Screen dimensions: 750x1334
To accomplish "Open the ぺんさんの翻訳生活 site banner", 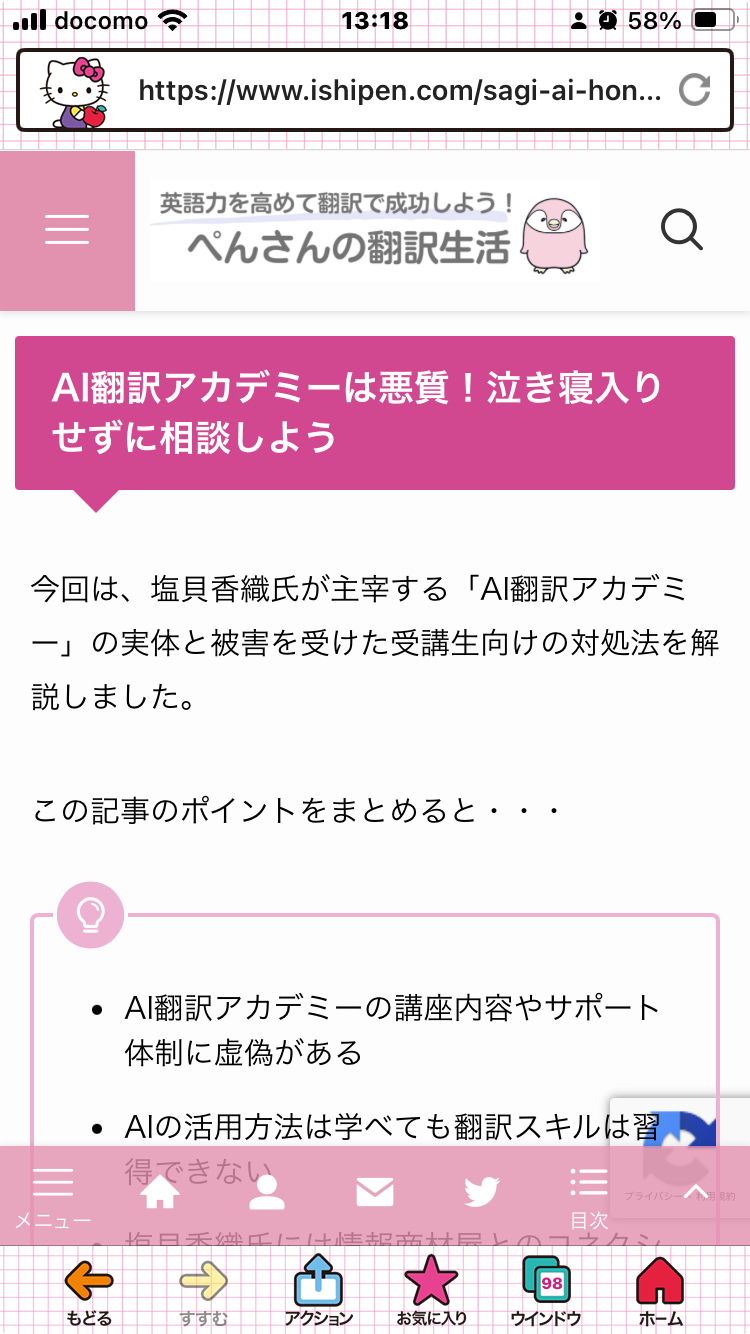I will coord(372,231).
